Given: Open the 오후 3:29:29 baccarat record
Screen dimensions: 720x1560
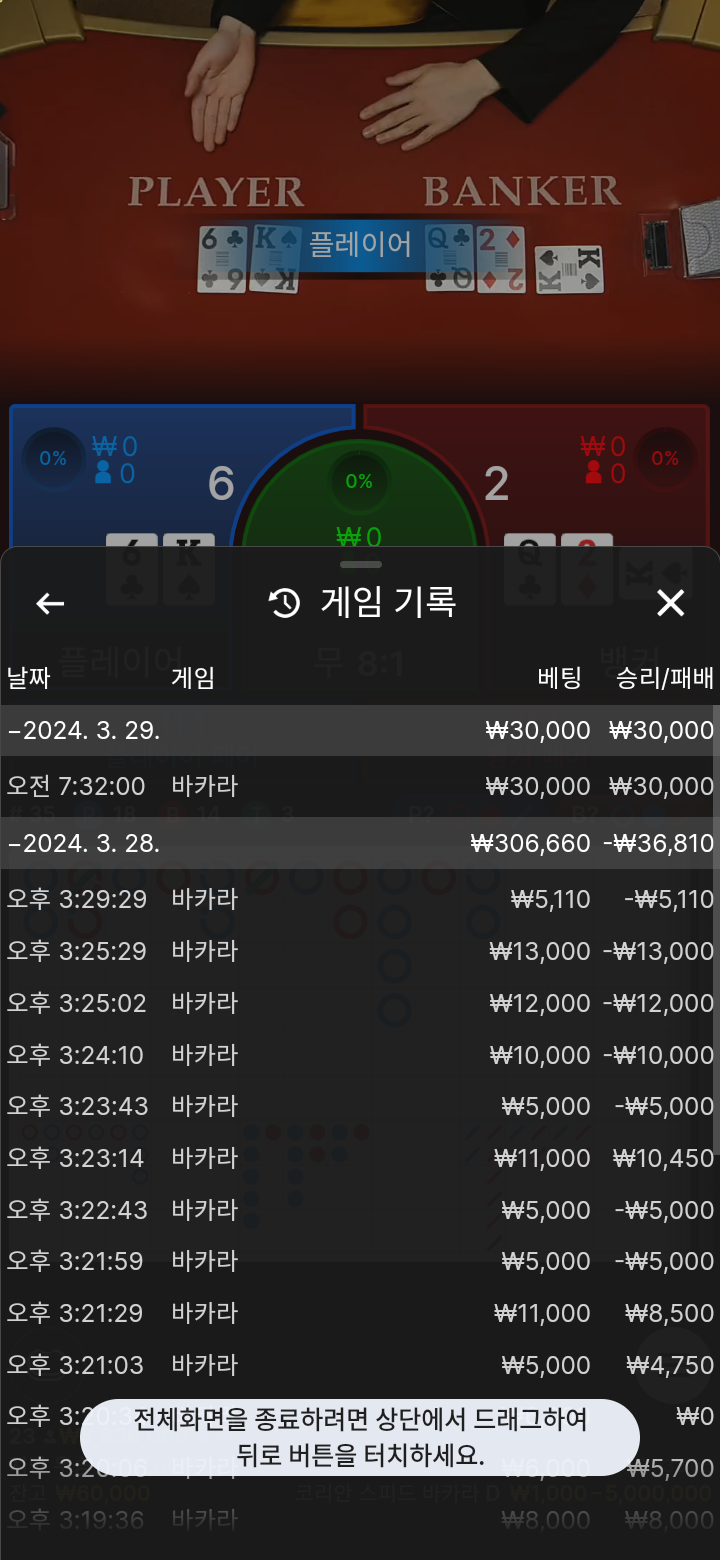Looking at the screenshot, I should (360, 899).
